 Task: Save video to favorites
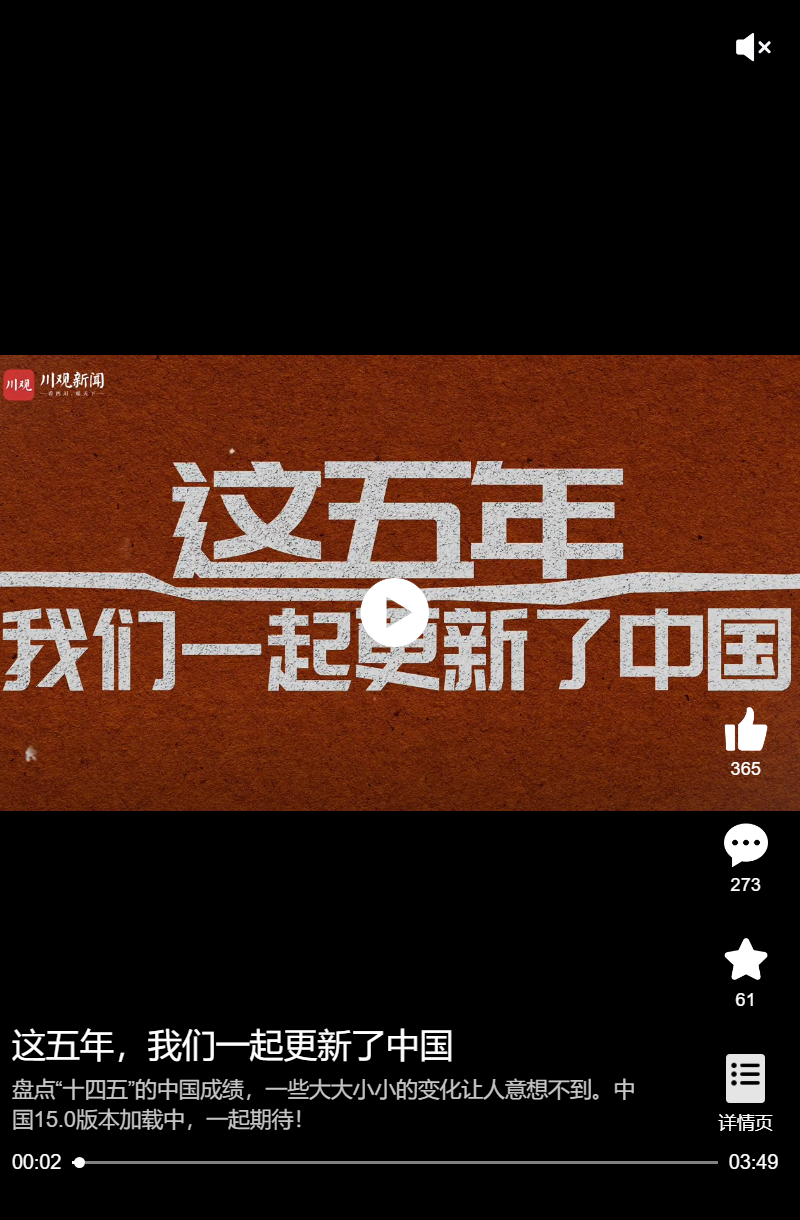(745, 961)
